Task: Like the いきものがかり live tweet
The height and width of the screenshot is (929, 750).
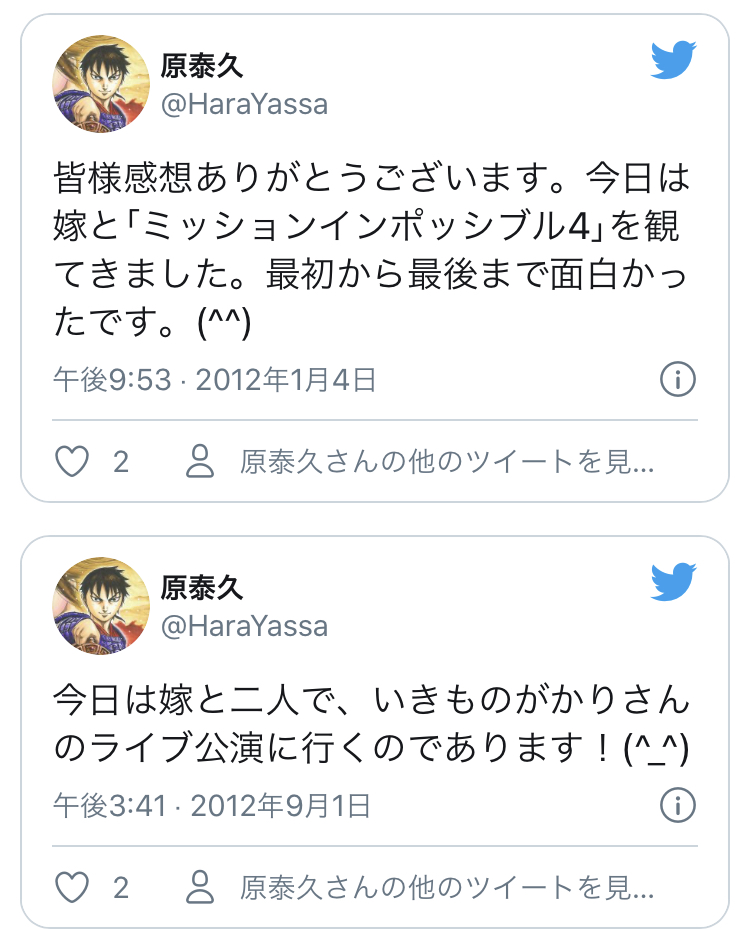Action: pyautogui.click(x=72, y=887)
